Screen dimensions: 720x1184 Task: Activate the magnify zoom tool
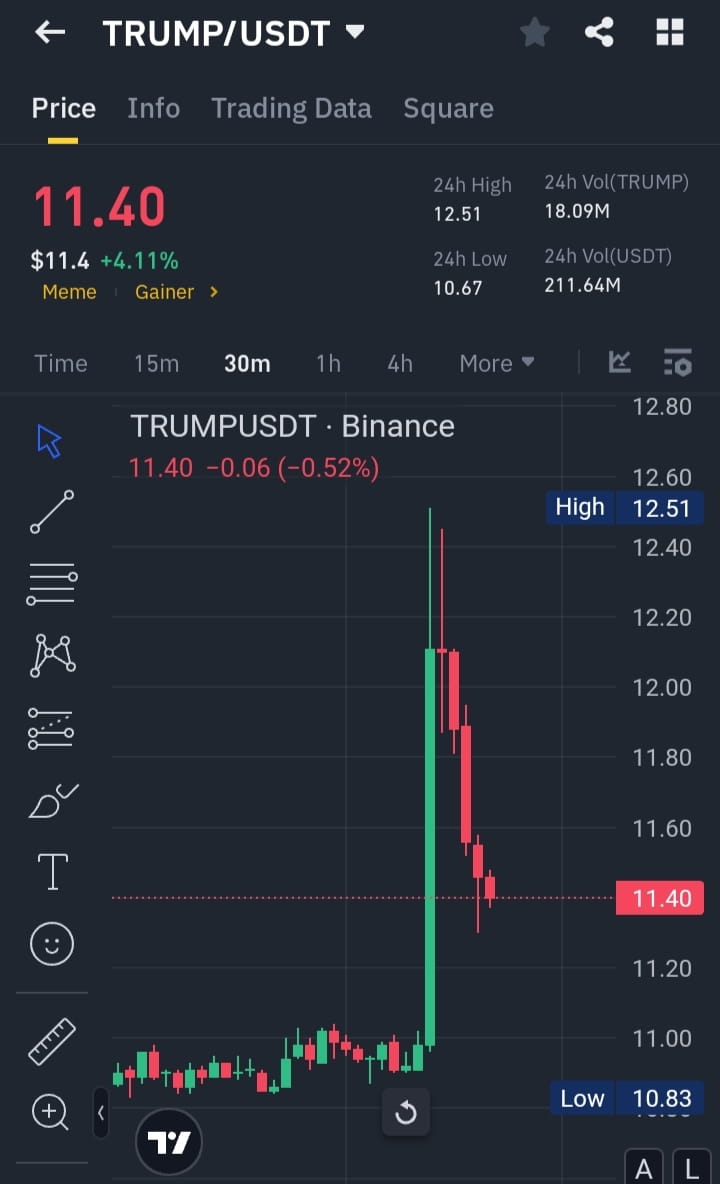point(51,1112)
